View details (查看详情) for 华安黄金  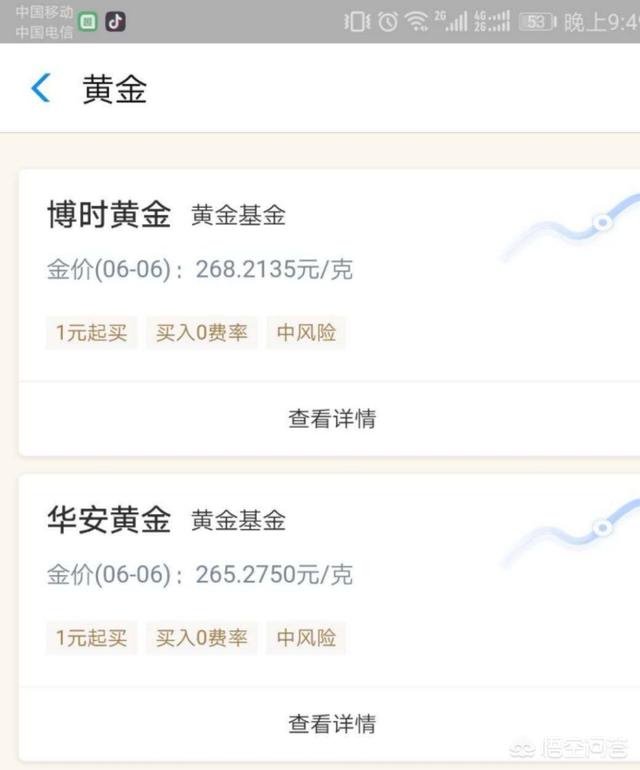point(332,724)
